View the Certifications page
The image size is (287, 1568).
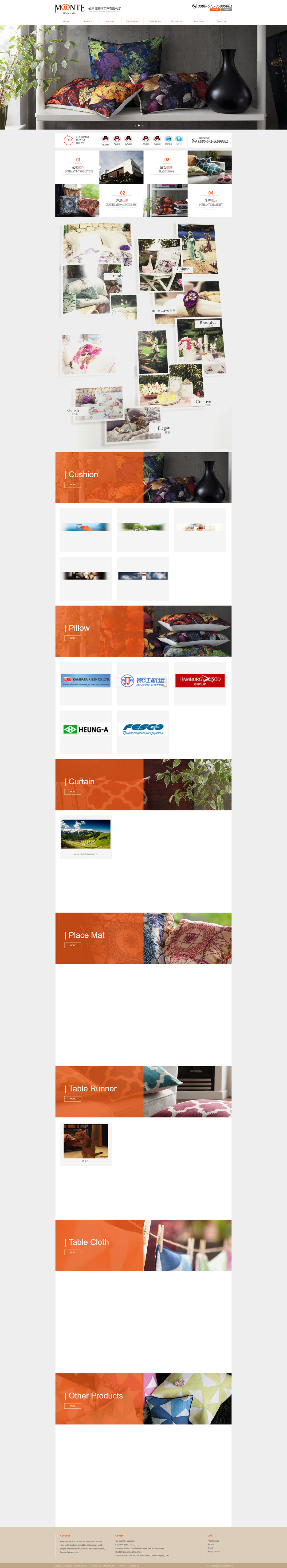pyautogui.click(x=133, y=21)
